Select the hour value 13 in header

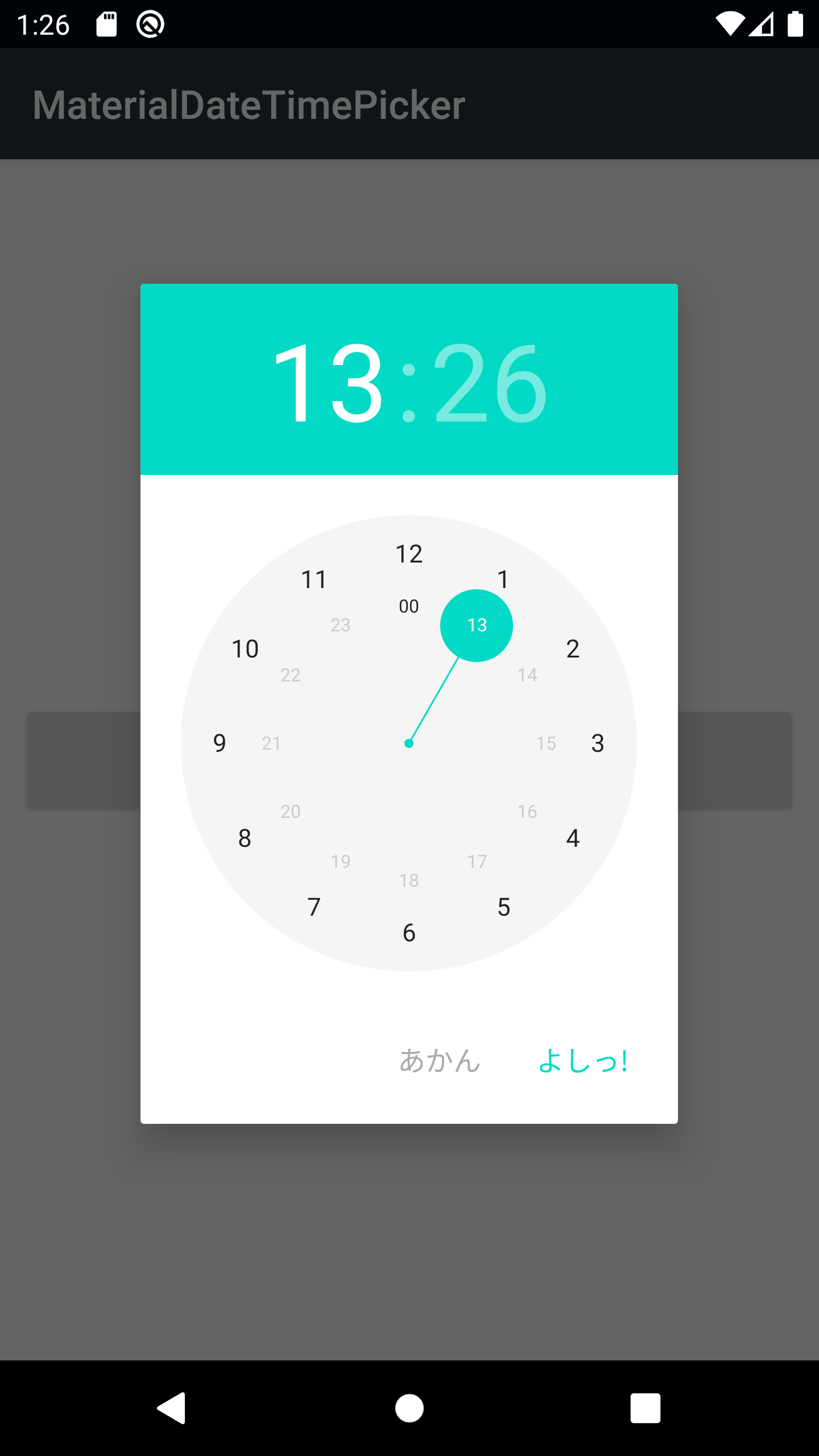329,382
